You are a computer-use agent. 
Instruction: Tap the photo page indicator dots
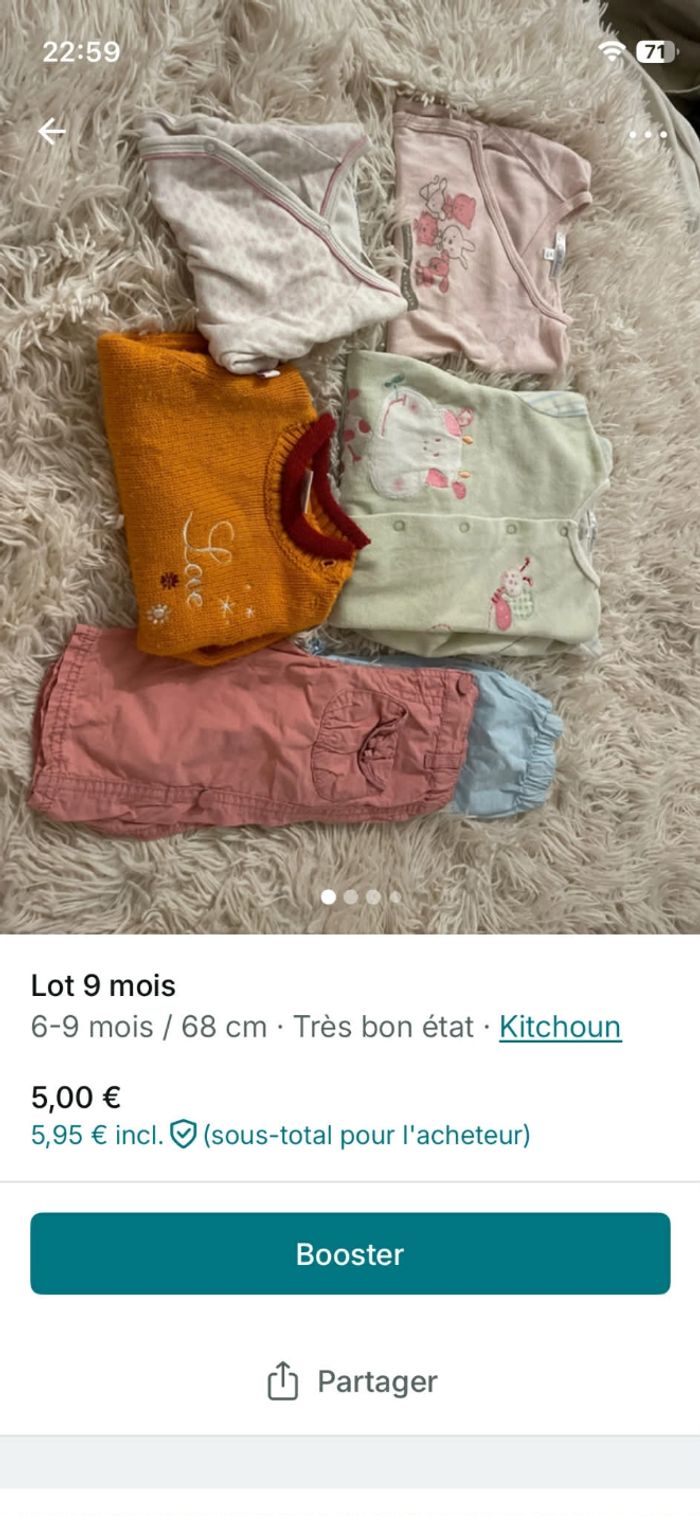point(360,897)
